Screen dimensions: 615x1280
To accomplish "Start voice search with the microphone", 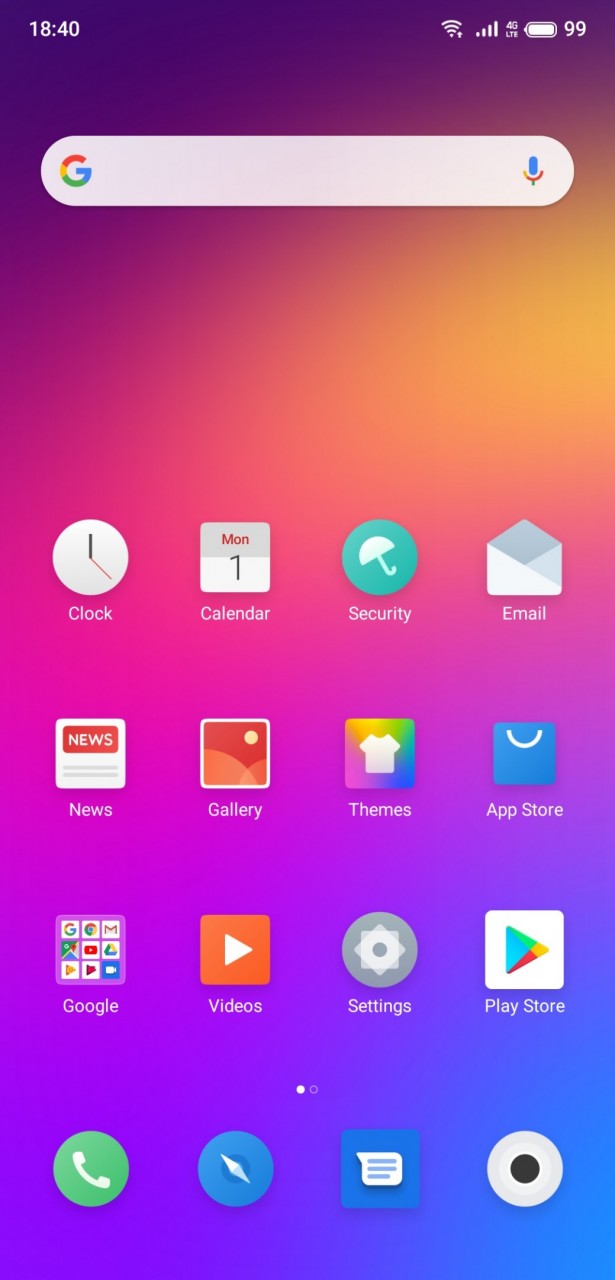I will tap(533, 171).
